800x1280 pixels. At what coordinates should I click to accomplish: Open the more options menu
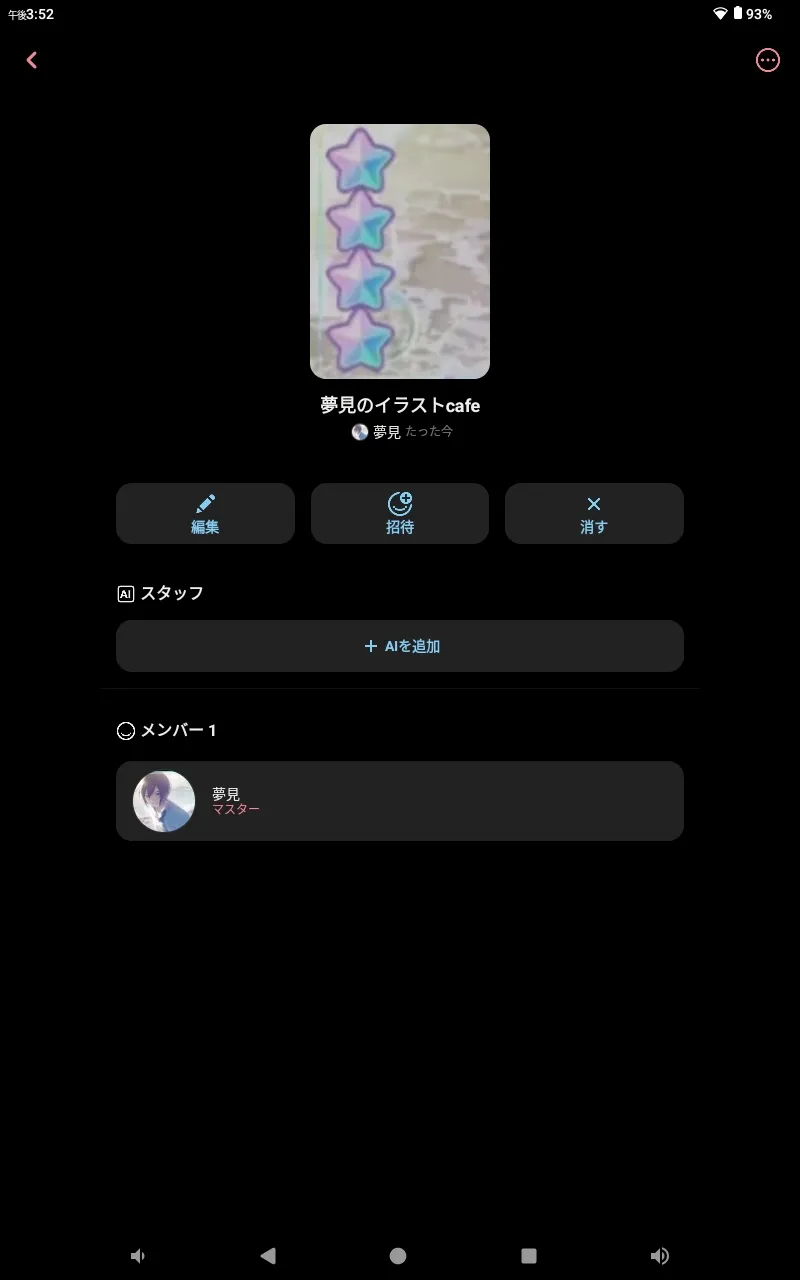tap(767, 60)
